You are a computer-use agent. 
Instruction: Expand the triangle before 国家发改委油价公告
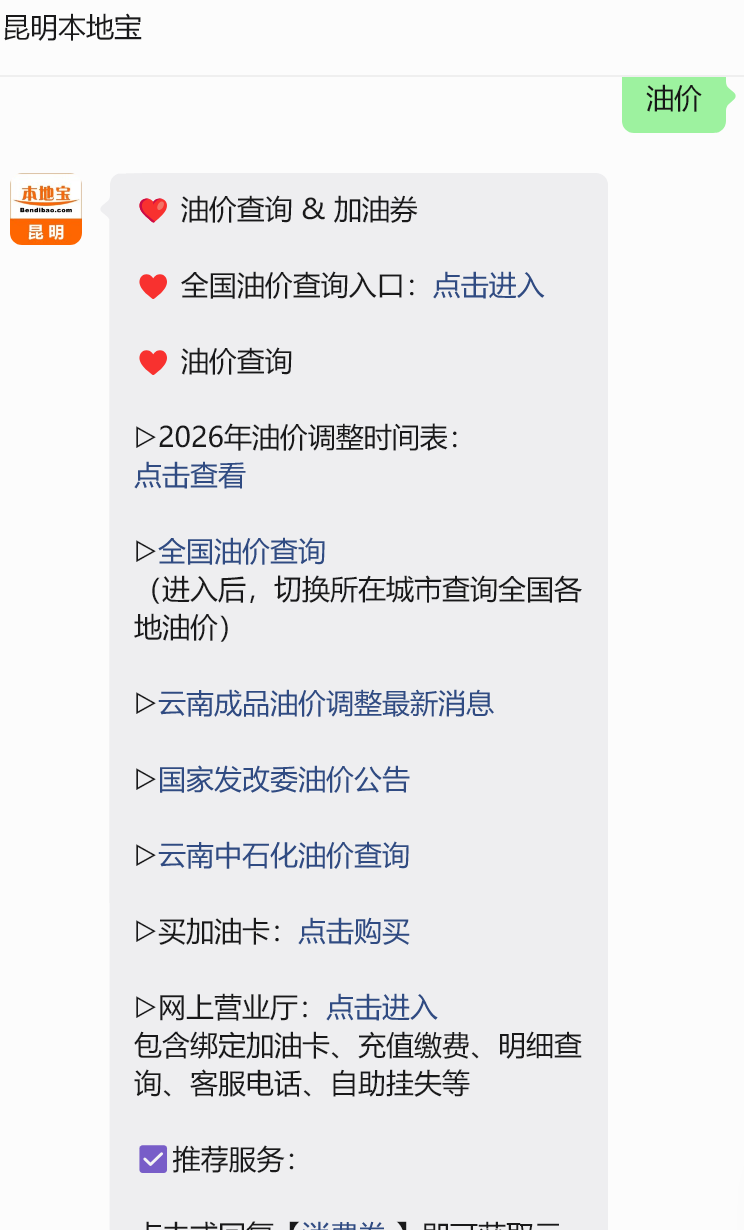[143, 780]
